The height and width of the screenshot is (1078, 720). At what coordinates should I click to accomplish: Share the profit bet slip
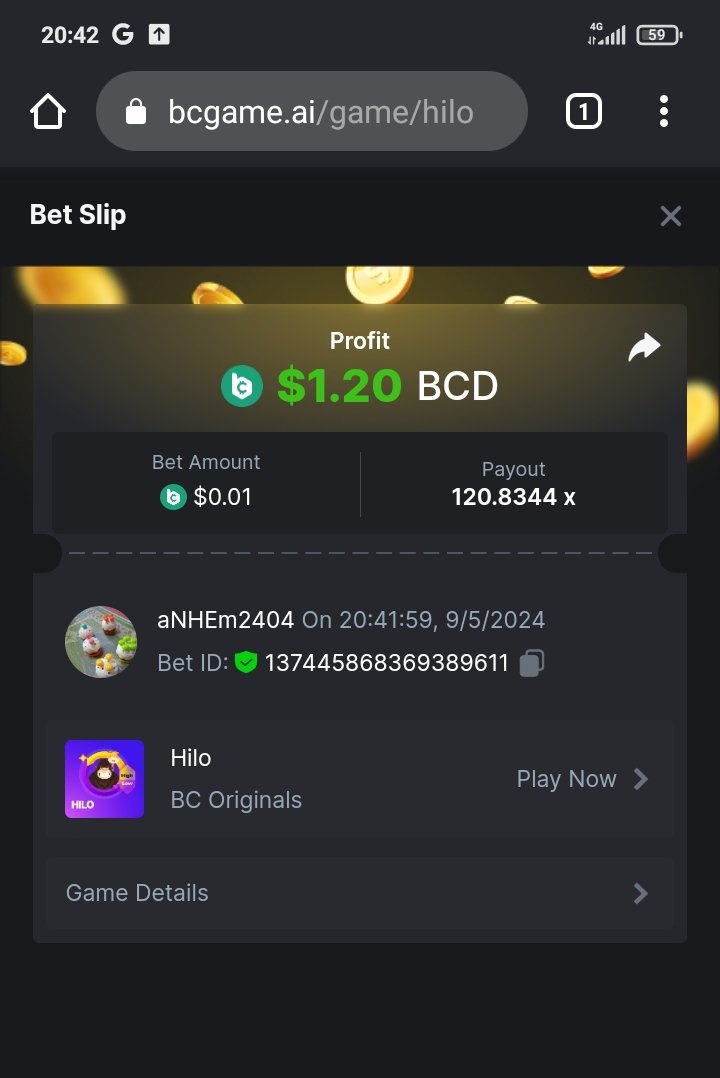point(644,348)
